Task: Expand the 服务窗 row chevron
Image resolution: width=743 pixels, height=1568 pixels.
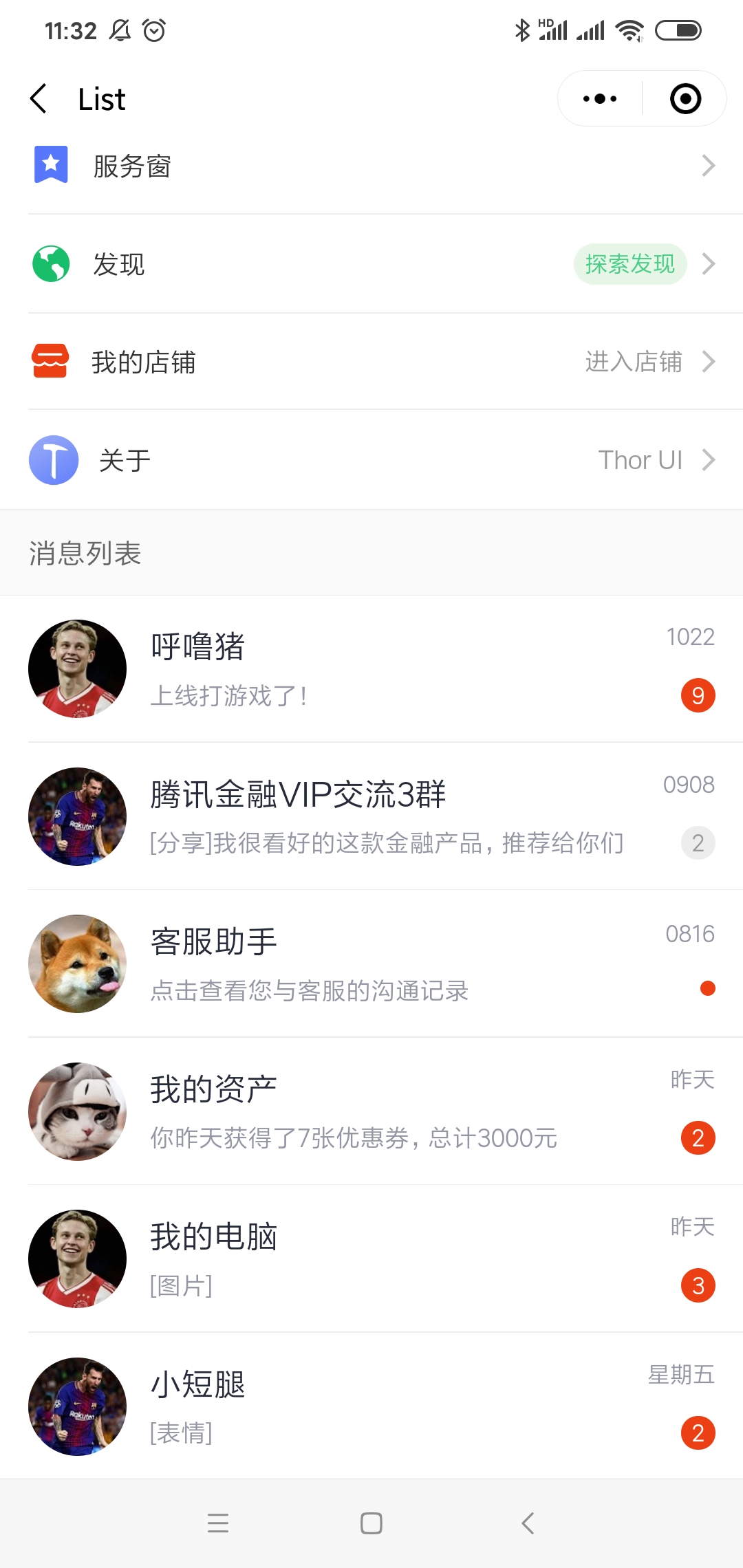Action: (x=709, y=165)
